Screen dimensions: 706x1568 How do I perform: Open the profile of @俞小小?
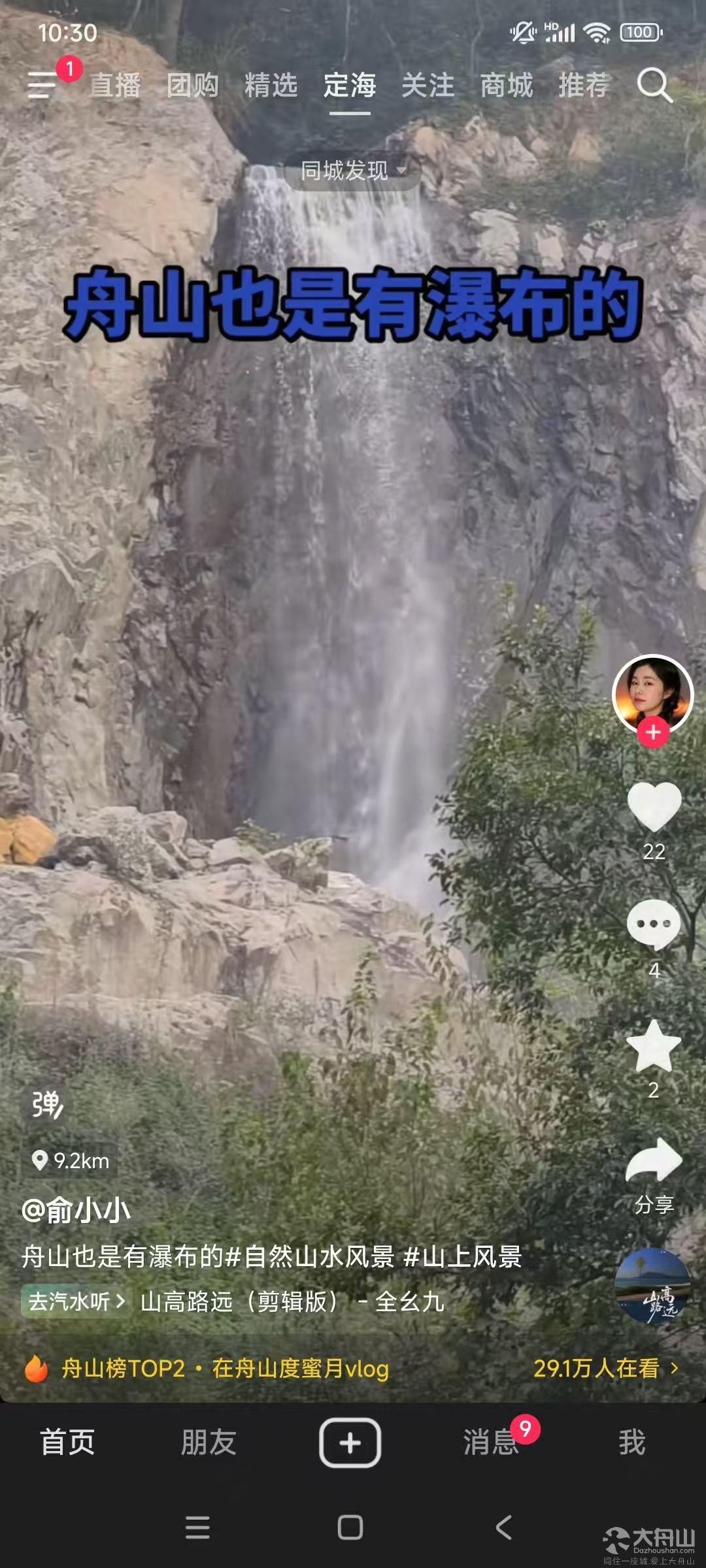pos(76,1211)
